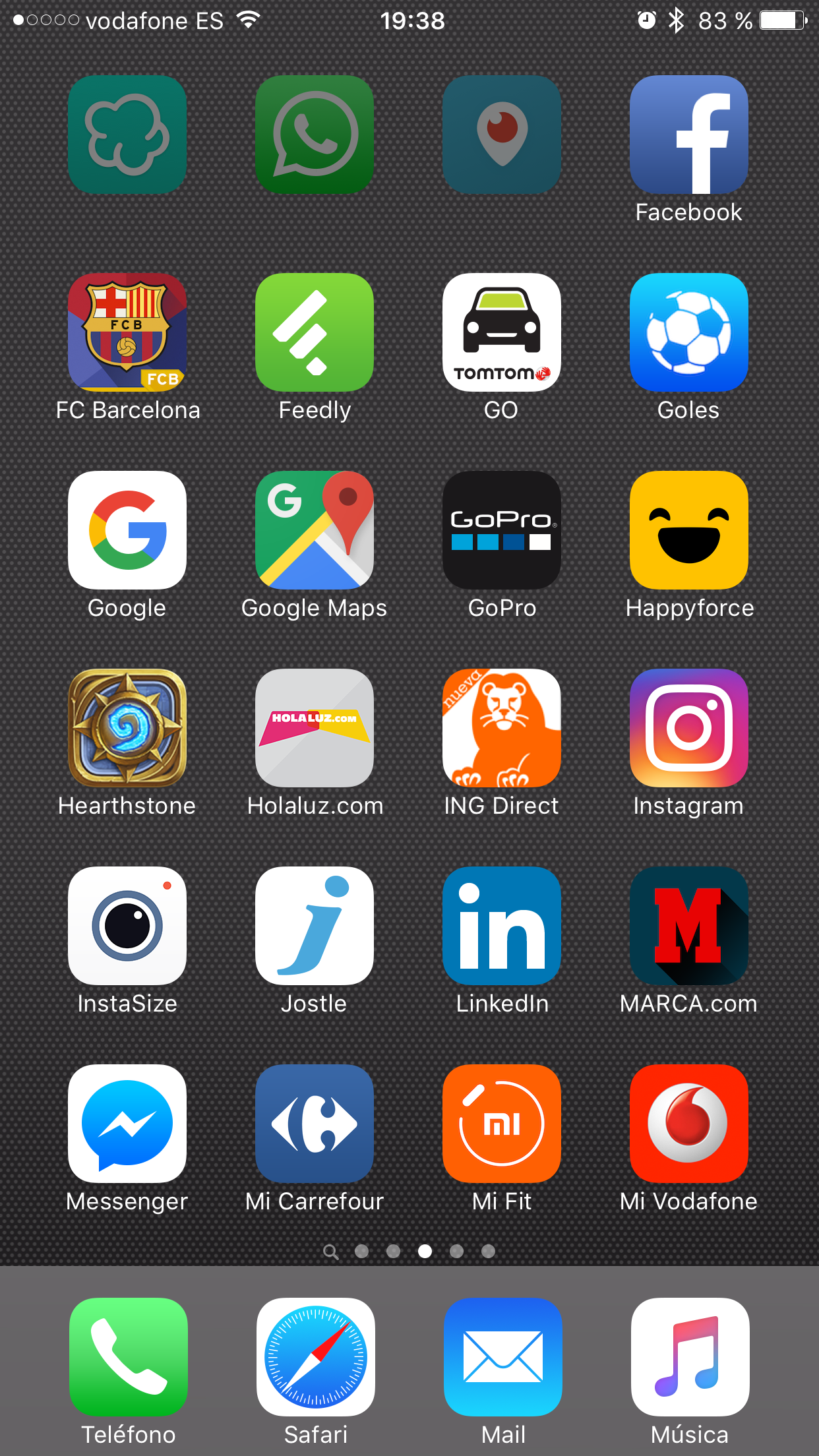Open the Teléfono app in the dock
Screen dimensions: 819x1456
point(129,1357)
